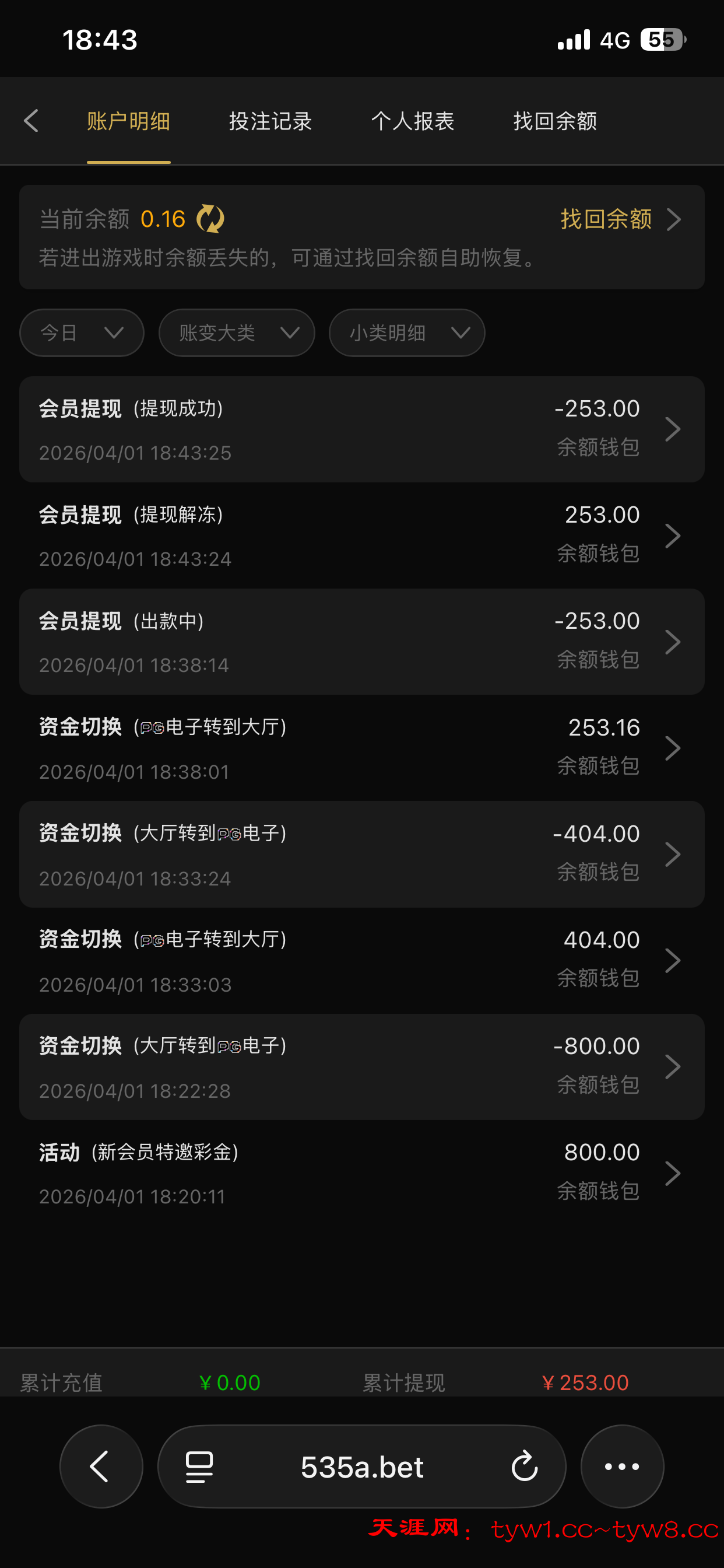Reload the 535a.bet page

click(525, 1466)
